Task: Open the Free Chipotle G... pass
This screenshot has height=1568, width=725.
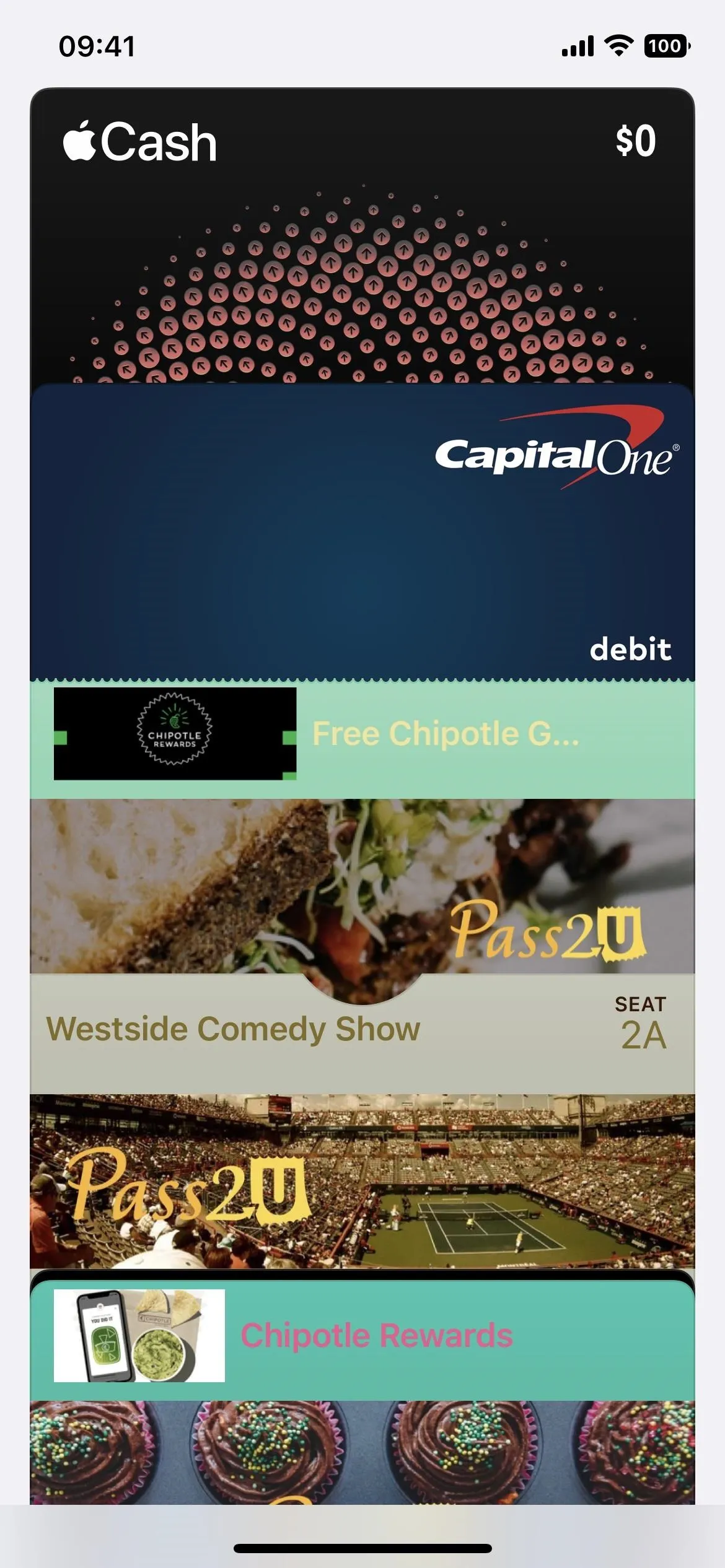Action: [362, 739]
